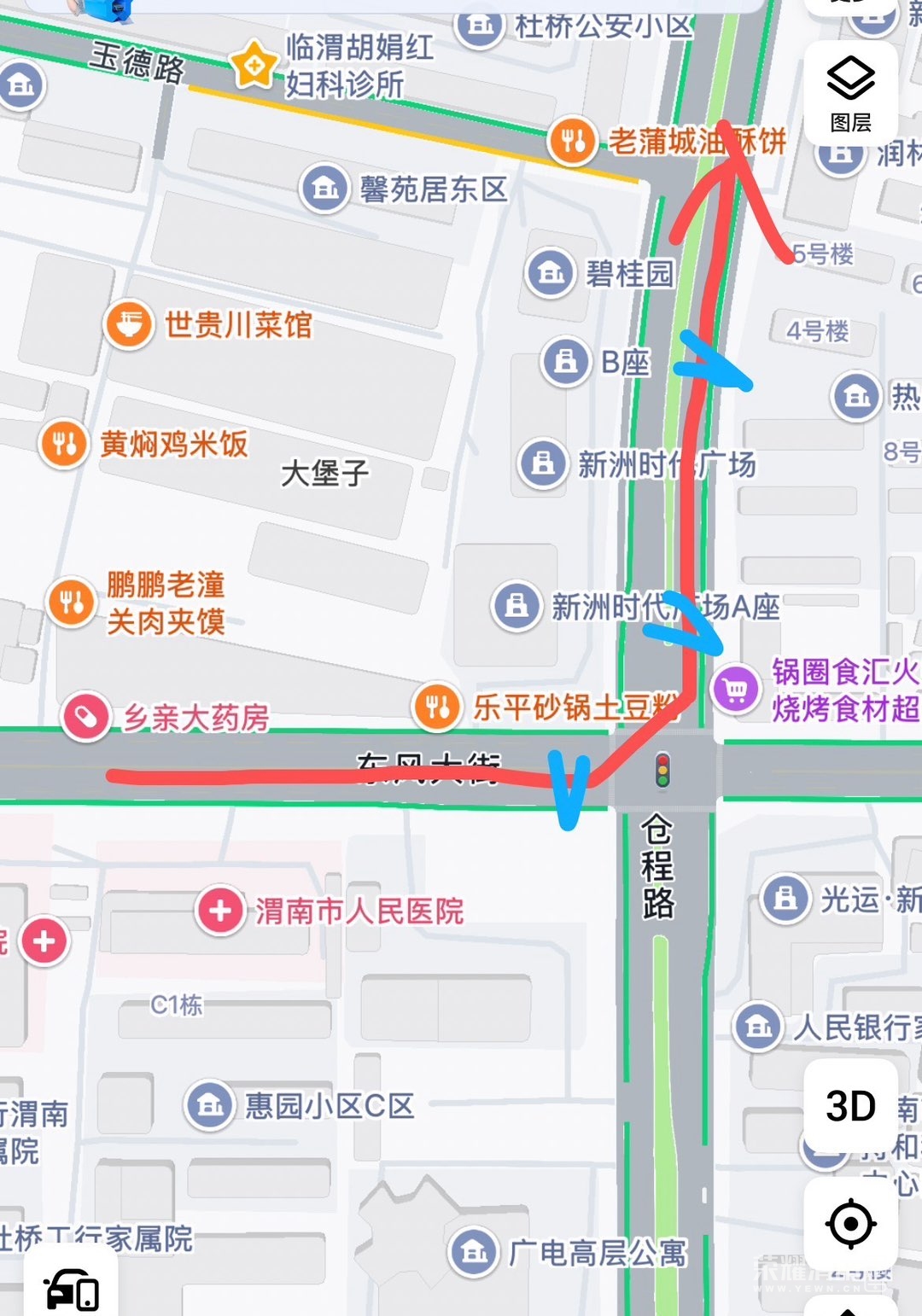Switch the map to 3D view
Image resolution: width=922 pixels, height=1316 pixels.
click(850, 1106)
